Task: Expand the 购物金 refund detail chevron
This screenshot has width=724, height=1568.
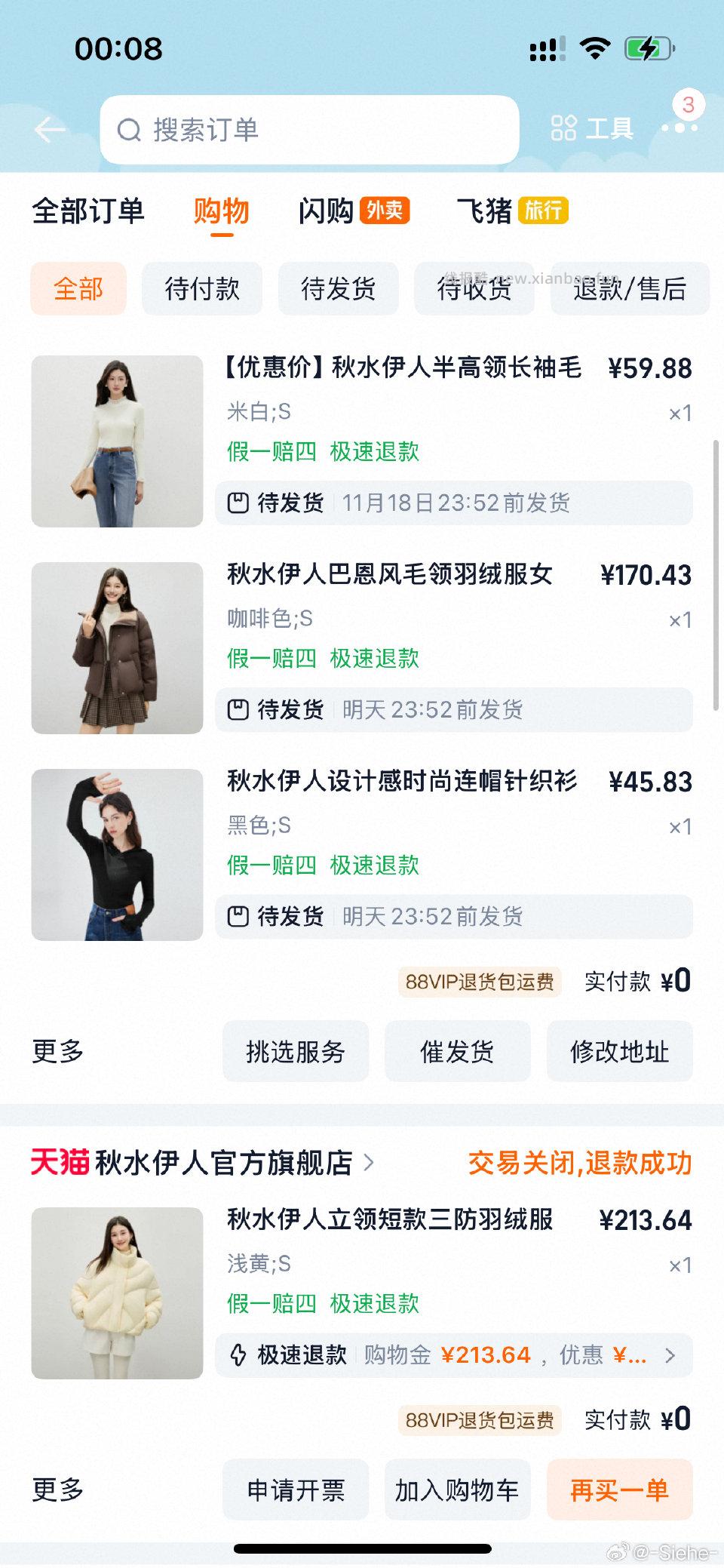Action: 670,1354
